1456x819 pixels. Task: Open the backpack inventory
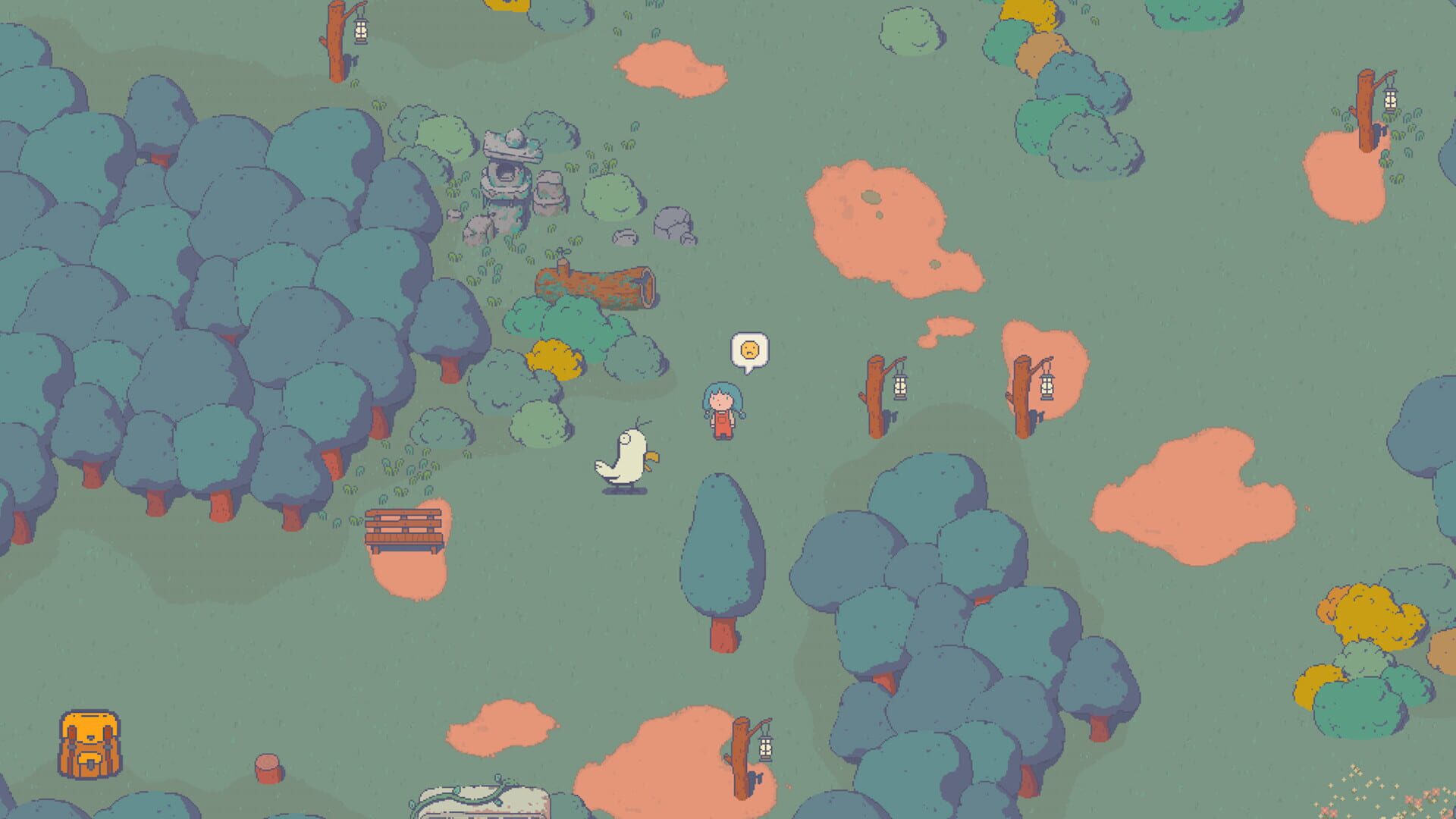(x=90, y=745)
